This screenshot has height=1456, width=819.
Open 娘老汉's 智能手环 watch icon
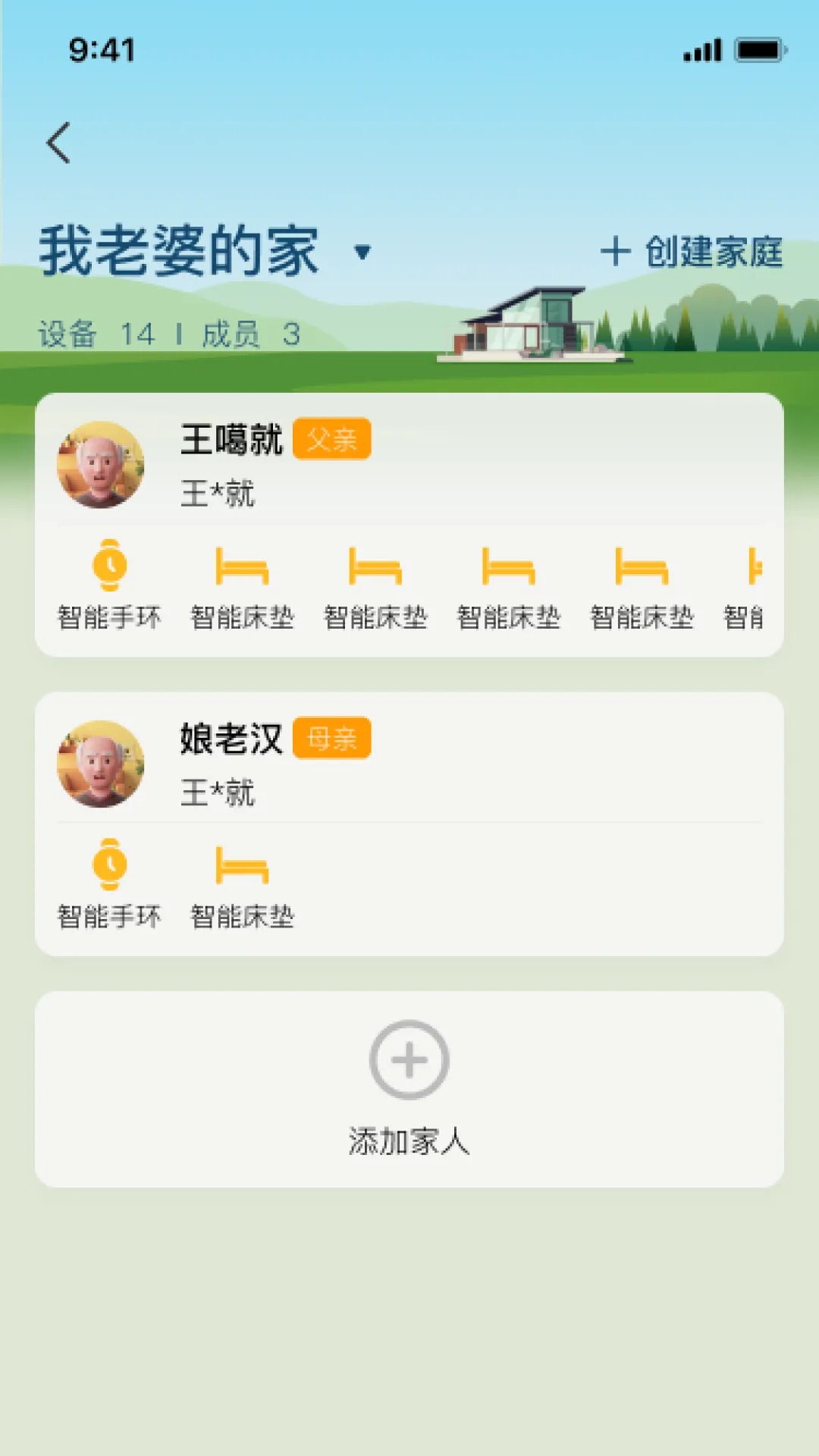point(108,864)
